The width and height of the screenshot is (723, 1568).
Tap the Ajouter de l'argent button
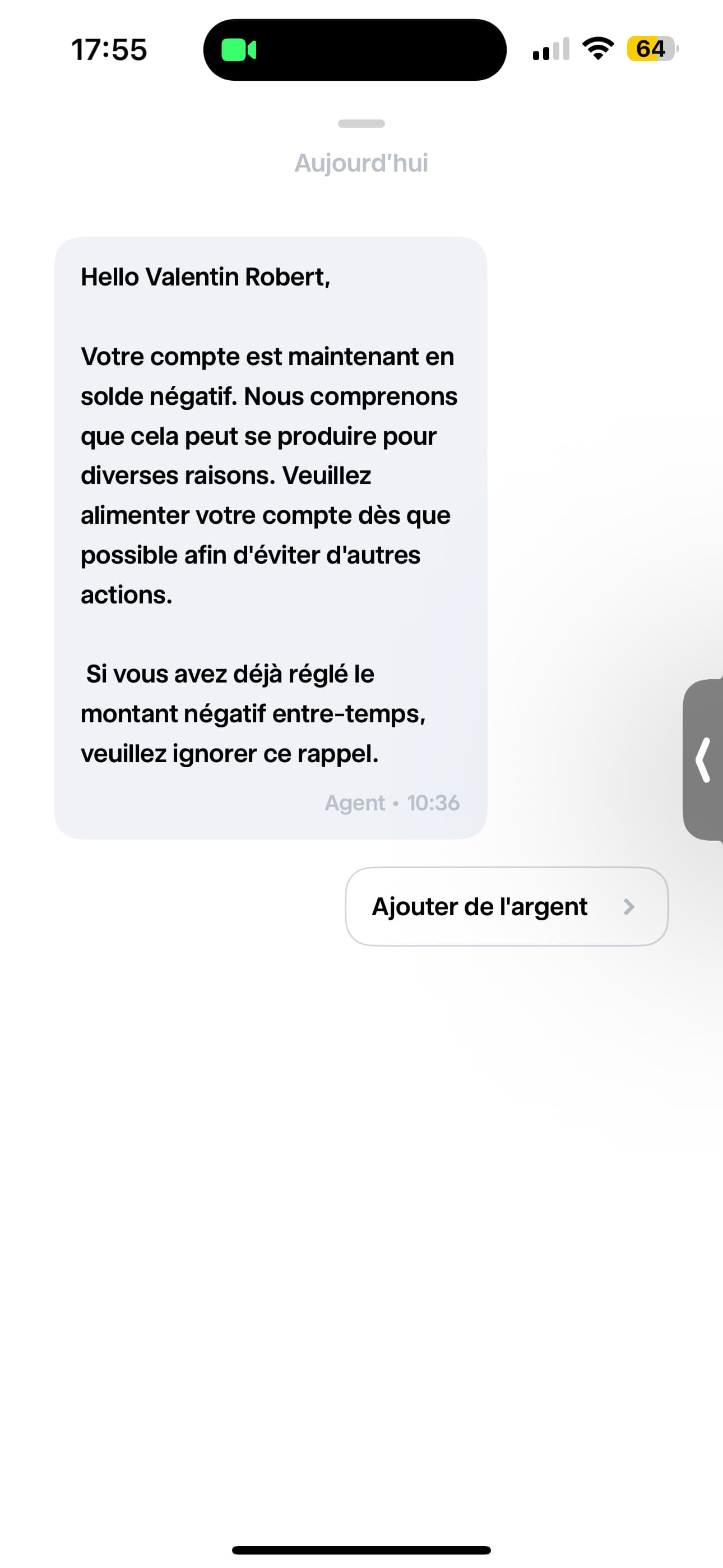point(506,906)
